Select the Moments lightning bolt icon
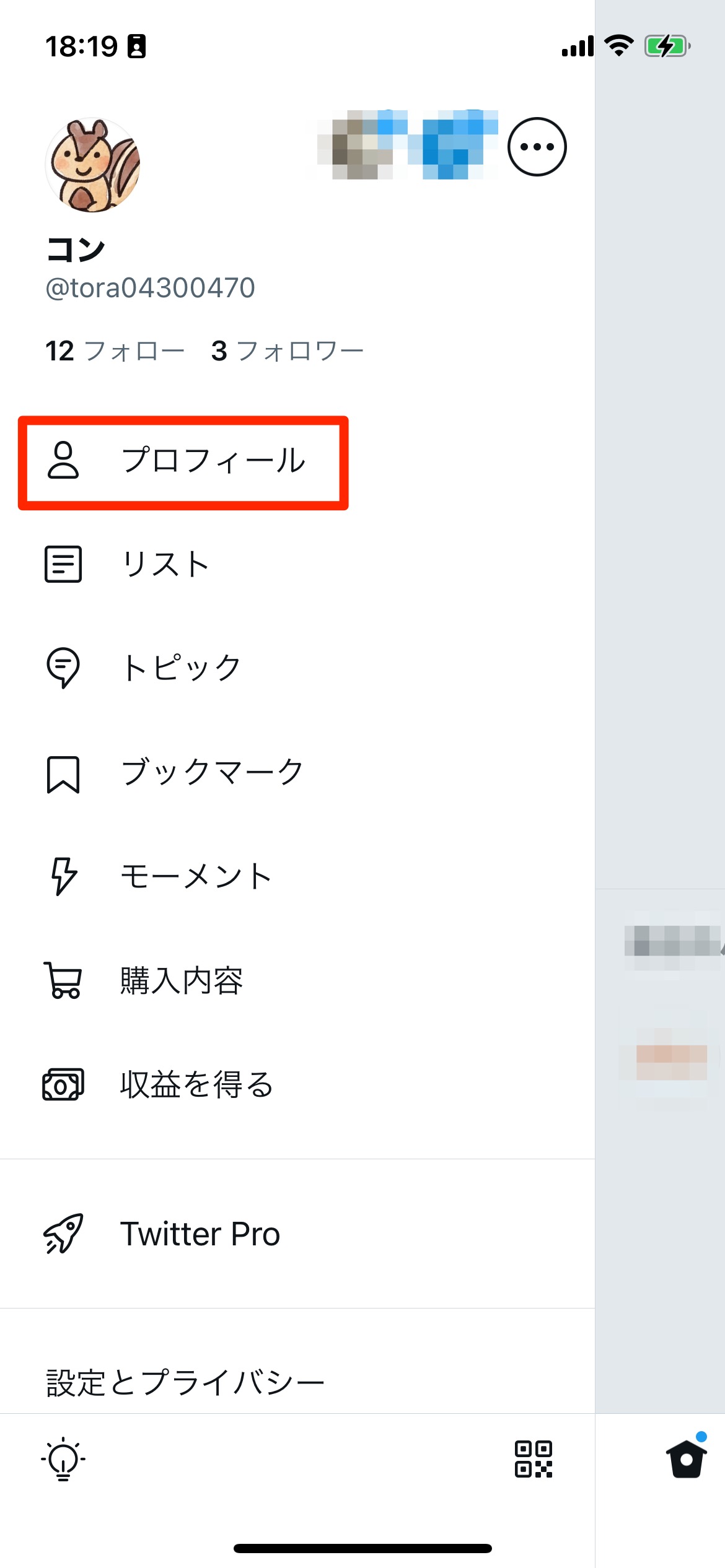Viewport: 725px width, 1568px height. coord(62,876)
